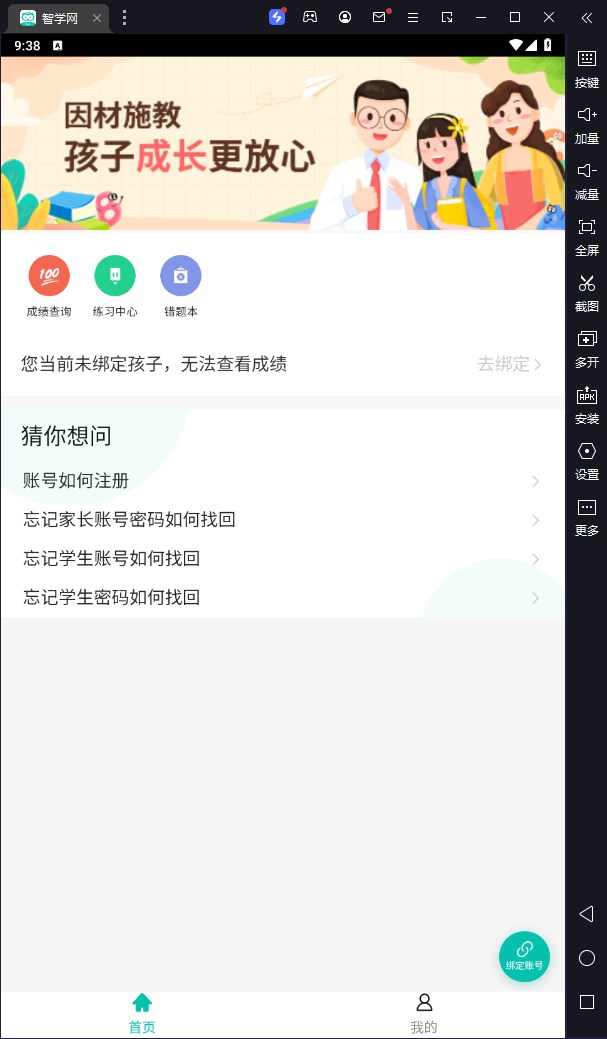Switch to the 我的 tab
This screenshot has width=607, height=1039.
[424, 1012]
